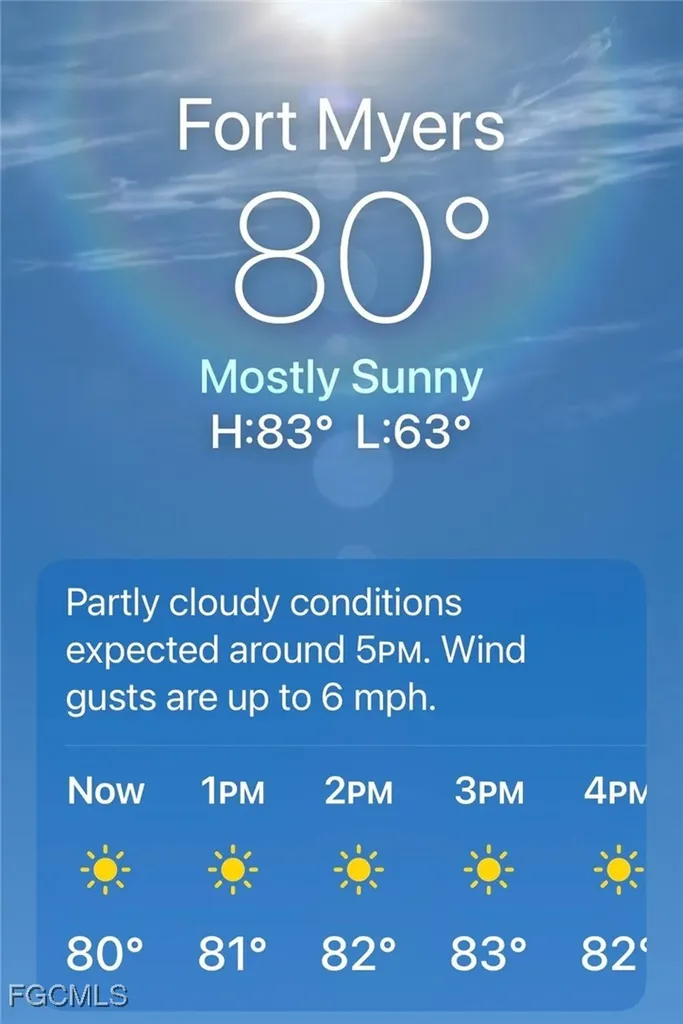Screen dimensions: 683x1024
Task: Open the hourly forecast card
Action: tap(341, 780)
